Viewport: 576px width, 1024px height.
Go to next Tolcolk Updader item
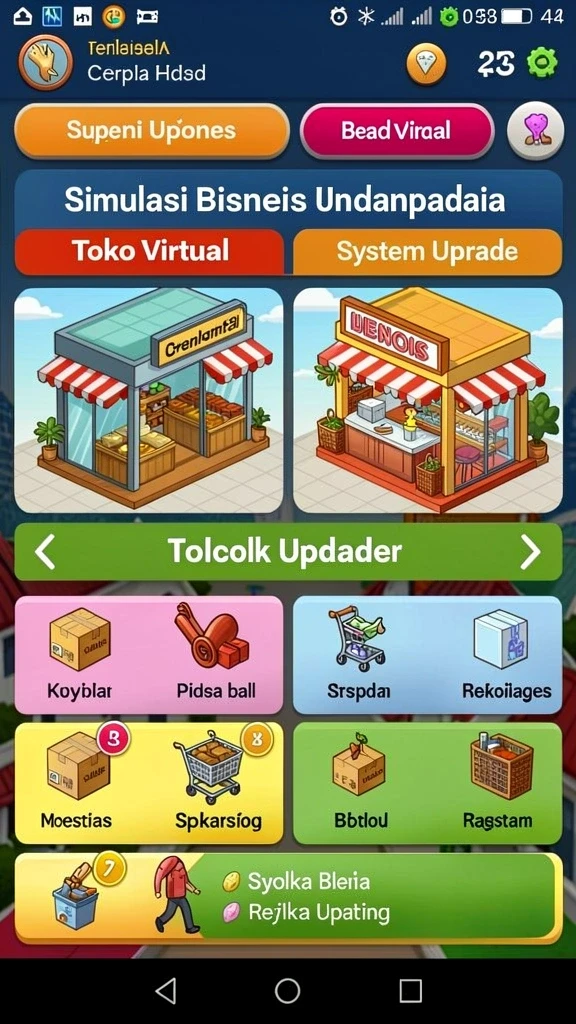pos(530,552)
